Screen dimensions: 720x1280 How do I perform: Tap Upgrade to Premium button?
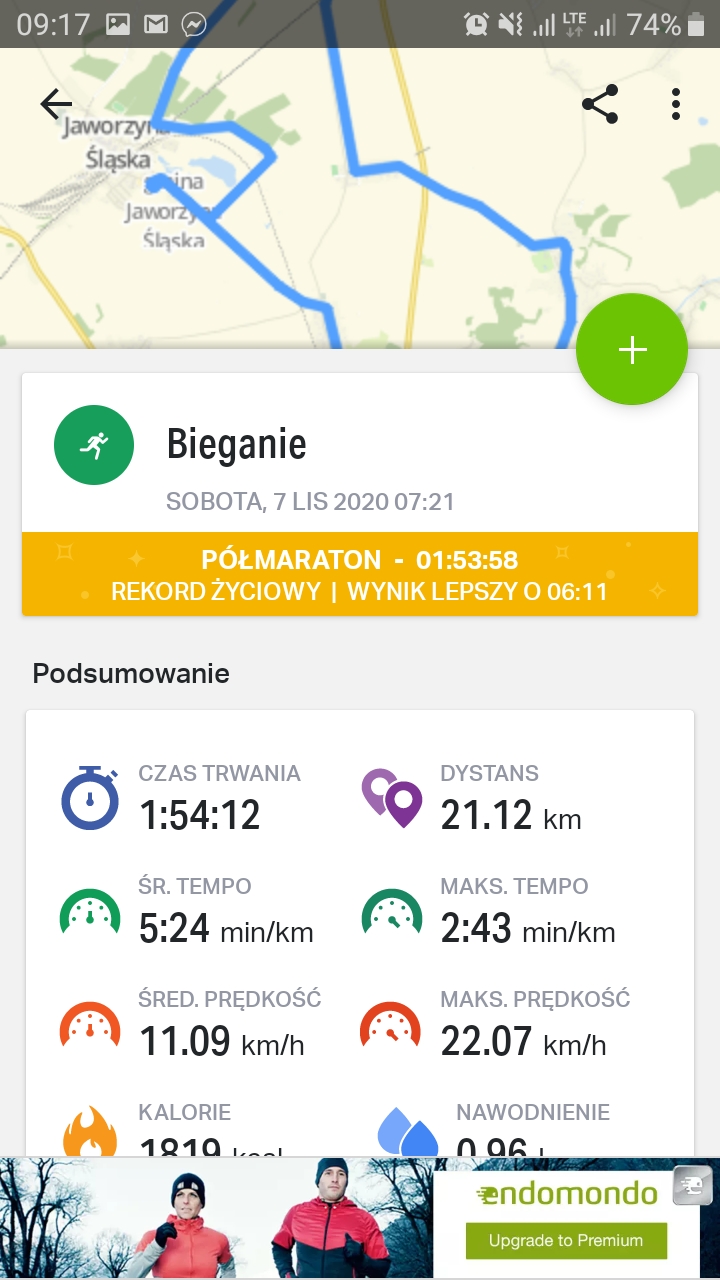(566, 1241)
